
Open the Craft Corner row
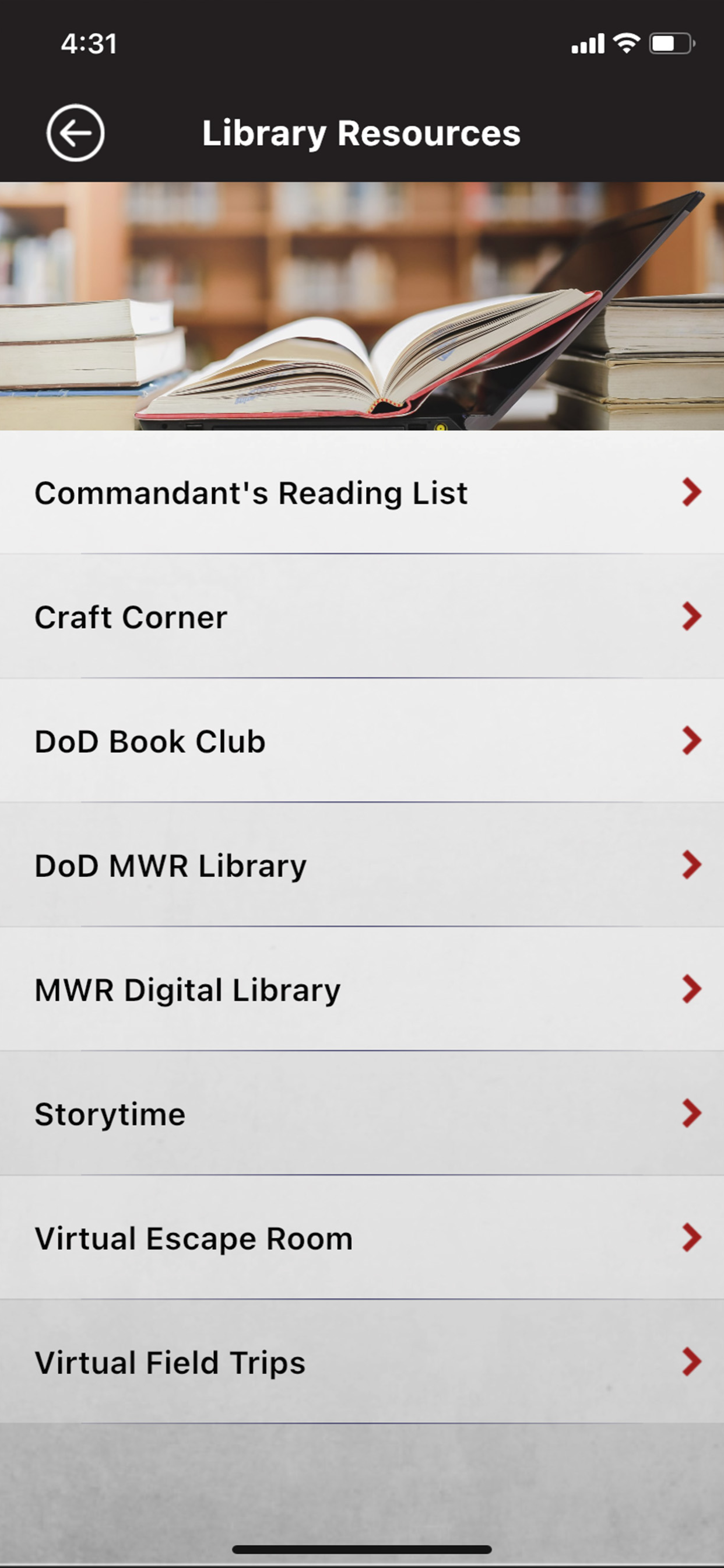click(x=362, y=617)
